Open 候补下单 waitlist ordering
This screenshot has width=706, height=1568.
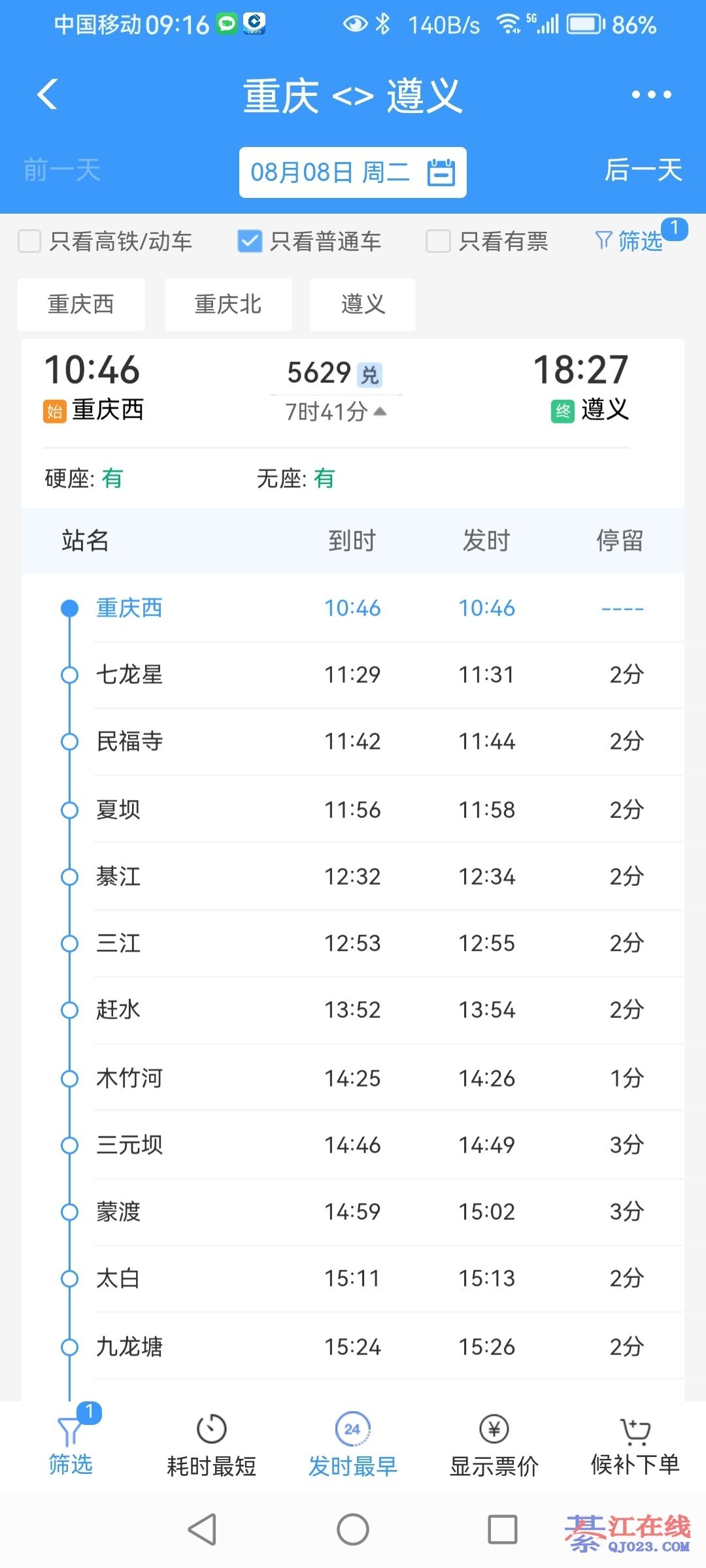(x=635, y=1446)
